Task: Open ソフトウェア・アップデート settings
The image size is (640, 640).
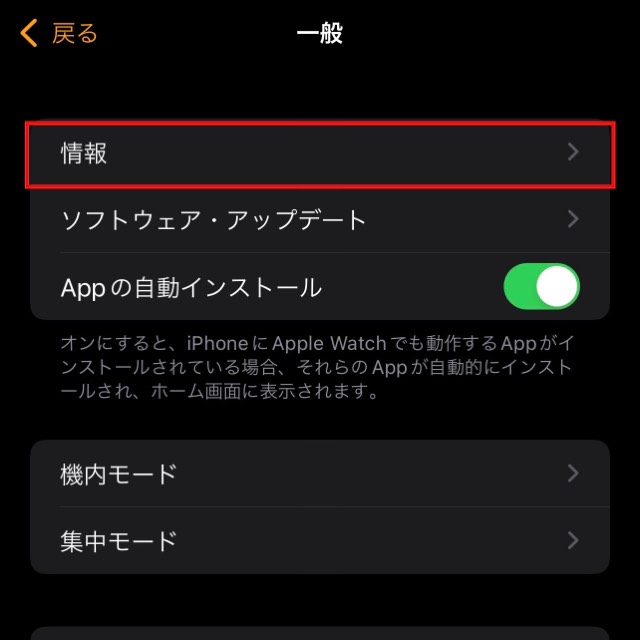Action: [x=319, y=220]
